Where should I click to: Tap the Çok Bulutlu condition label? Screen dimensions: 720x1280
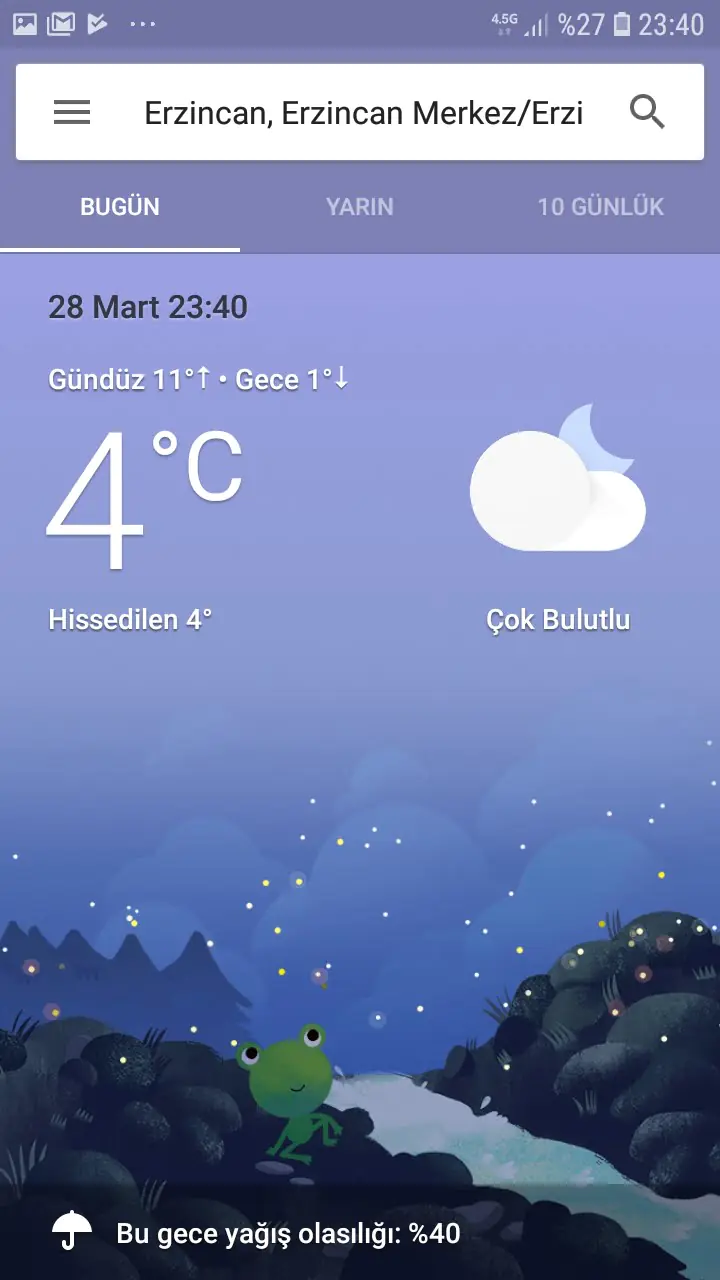(558, 619)
